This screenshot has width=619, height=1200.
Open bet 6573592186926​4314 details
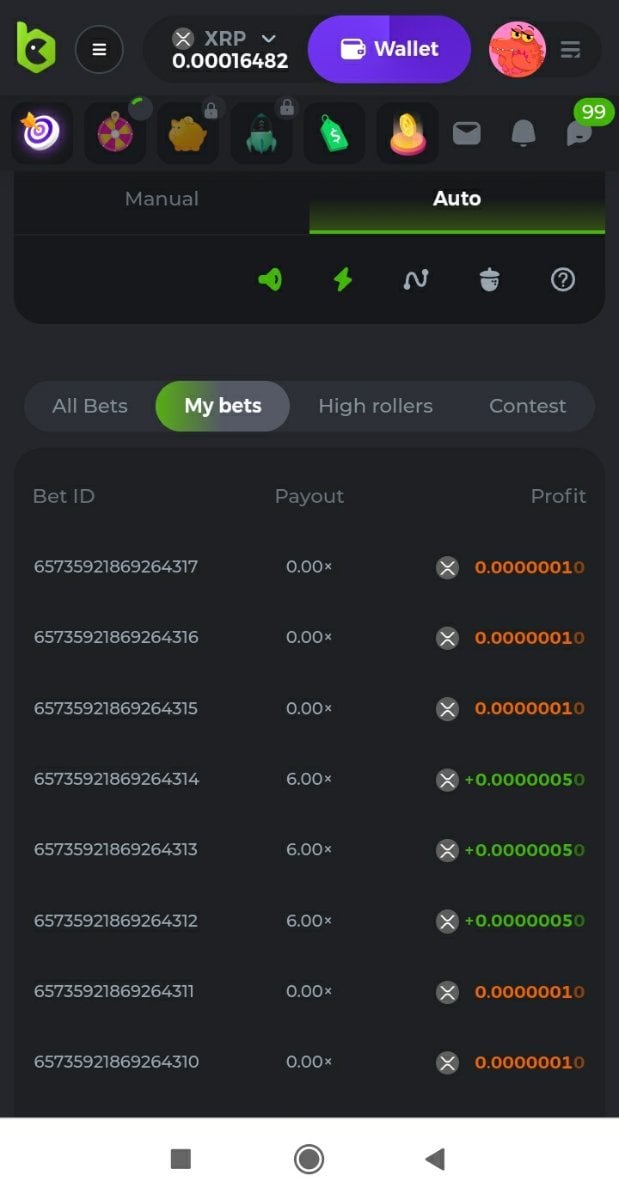click(x=116, y=779)
